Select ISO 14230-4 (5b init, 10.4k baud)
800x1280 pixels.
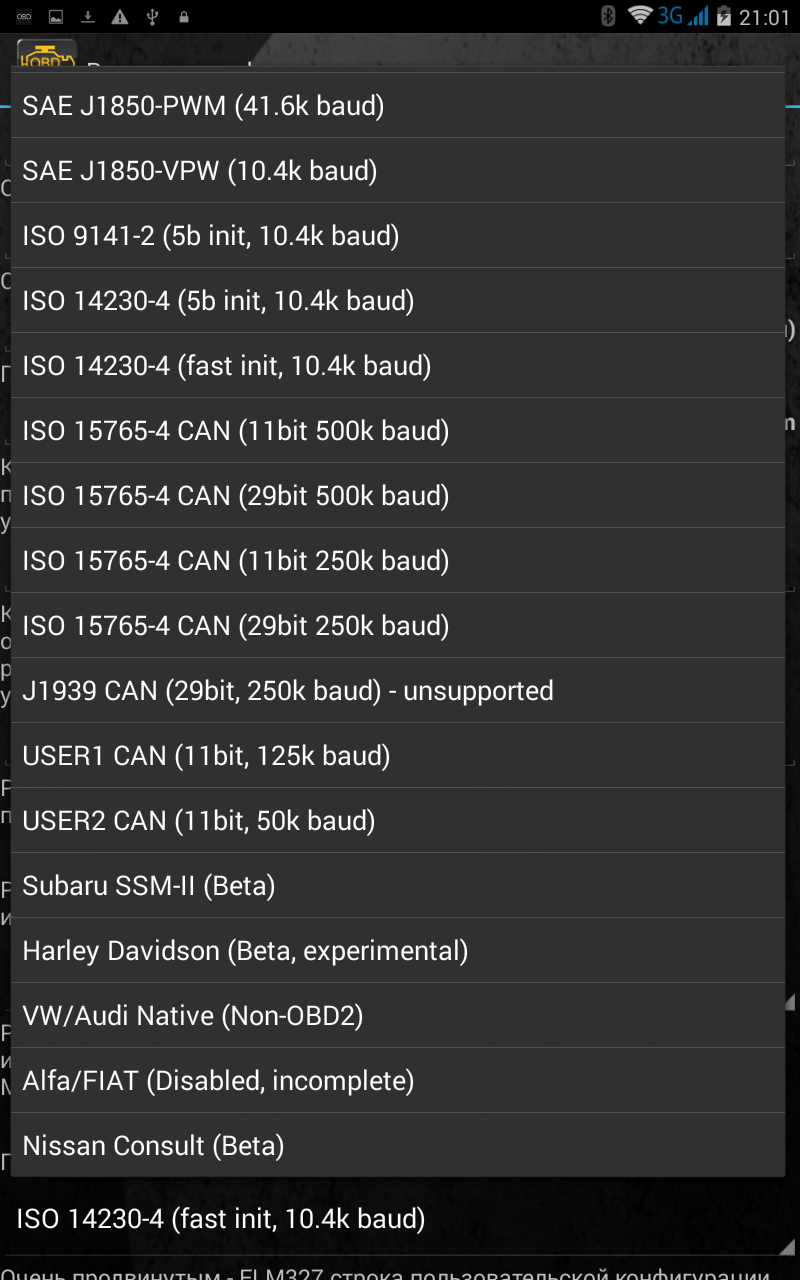pyautogui.click(x=397, y=300)
